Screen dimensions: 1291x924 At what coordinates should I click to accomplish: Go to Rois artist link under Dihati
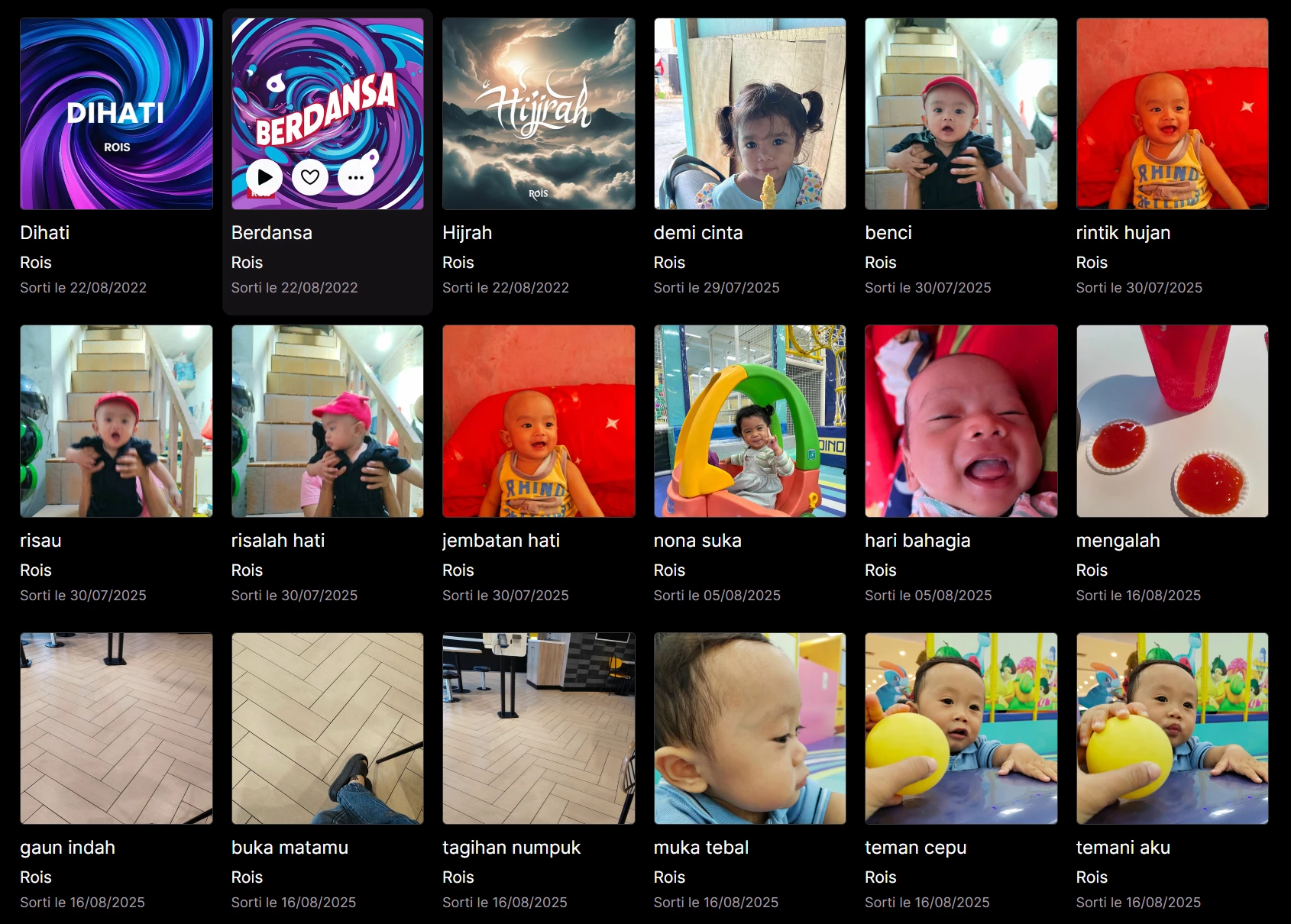(x=36, y=263)
